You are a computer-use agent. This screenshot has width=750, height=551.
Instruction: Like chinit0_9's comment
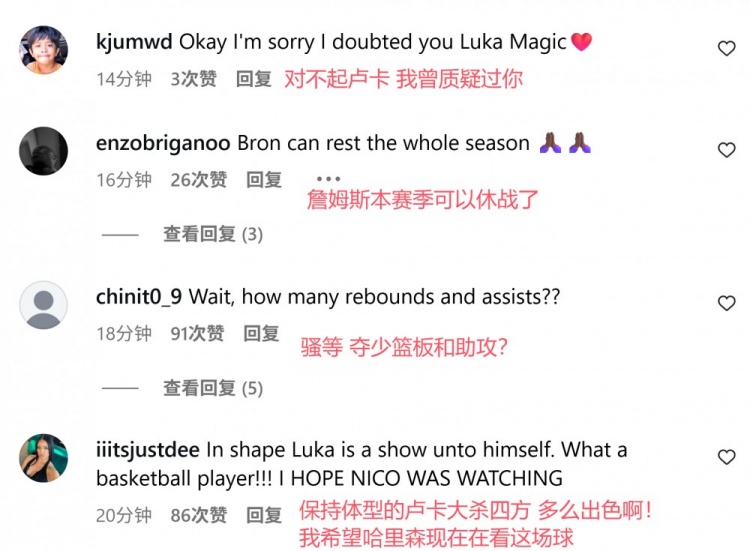click(727, 303)
